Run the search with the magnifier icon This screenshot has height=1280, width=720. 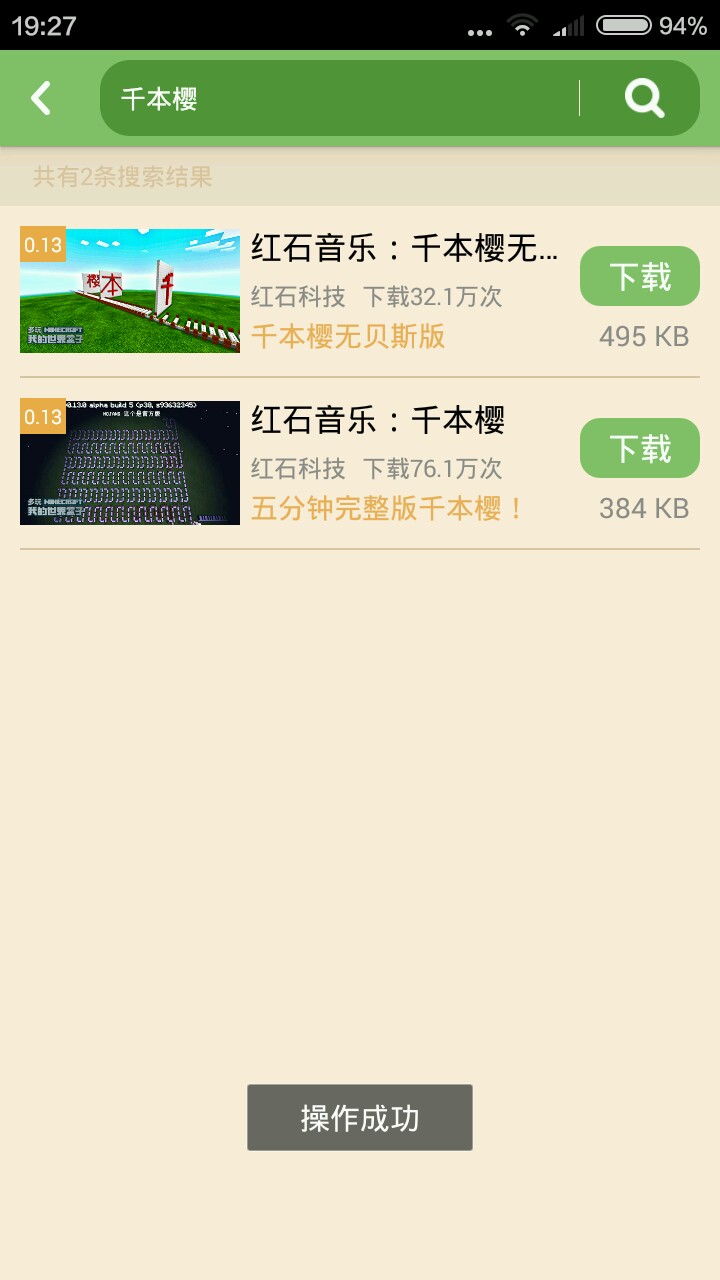(x=644, y=98)
